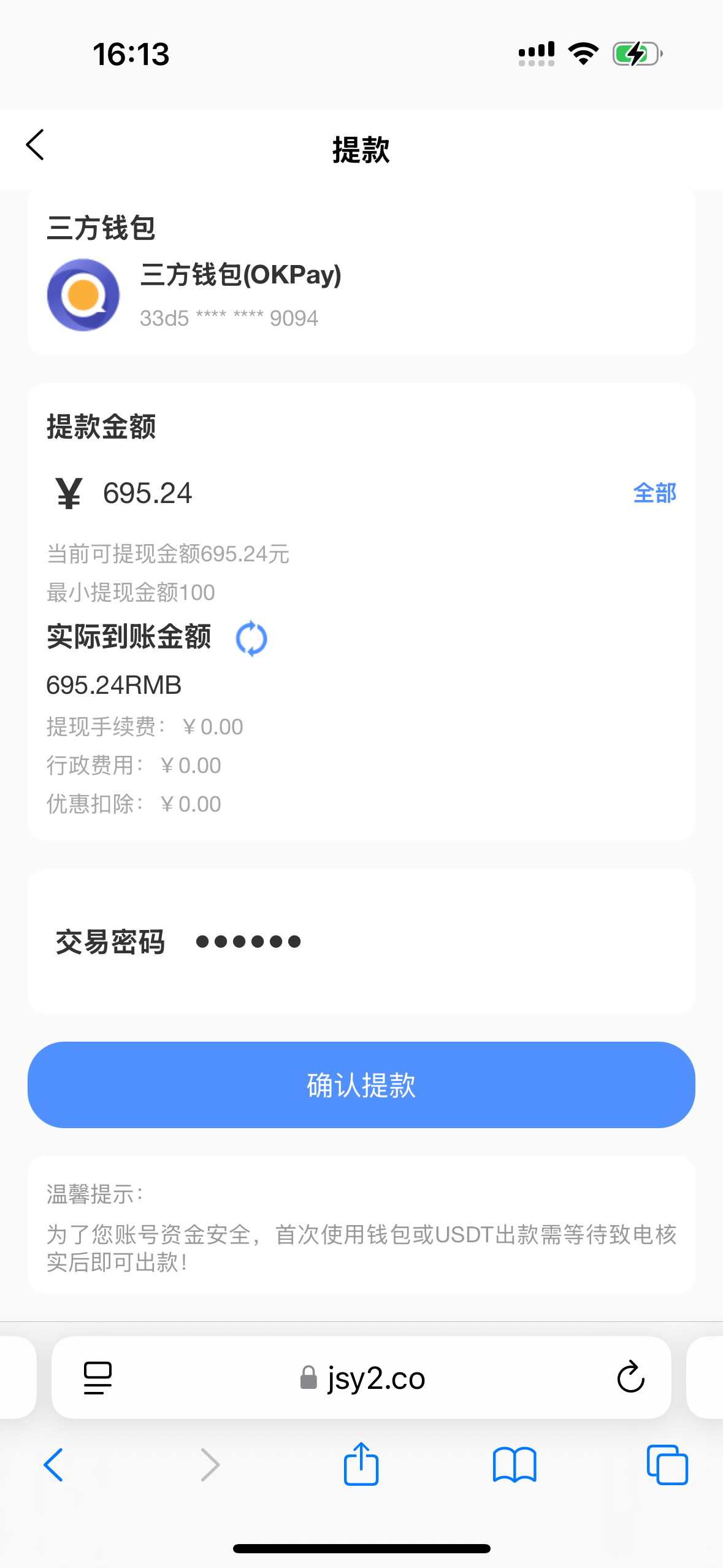Tap 全部 to withdraw the full balance
The image size is (723, 1568).
[x=654, y=493]
